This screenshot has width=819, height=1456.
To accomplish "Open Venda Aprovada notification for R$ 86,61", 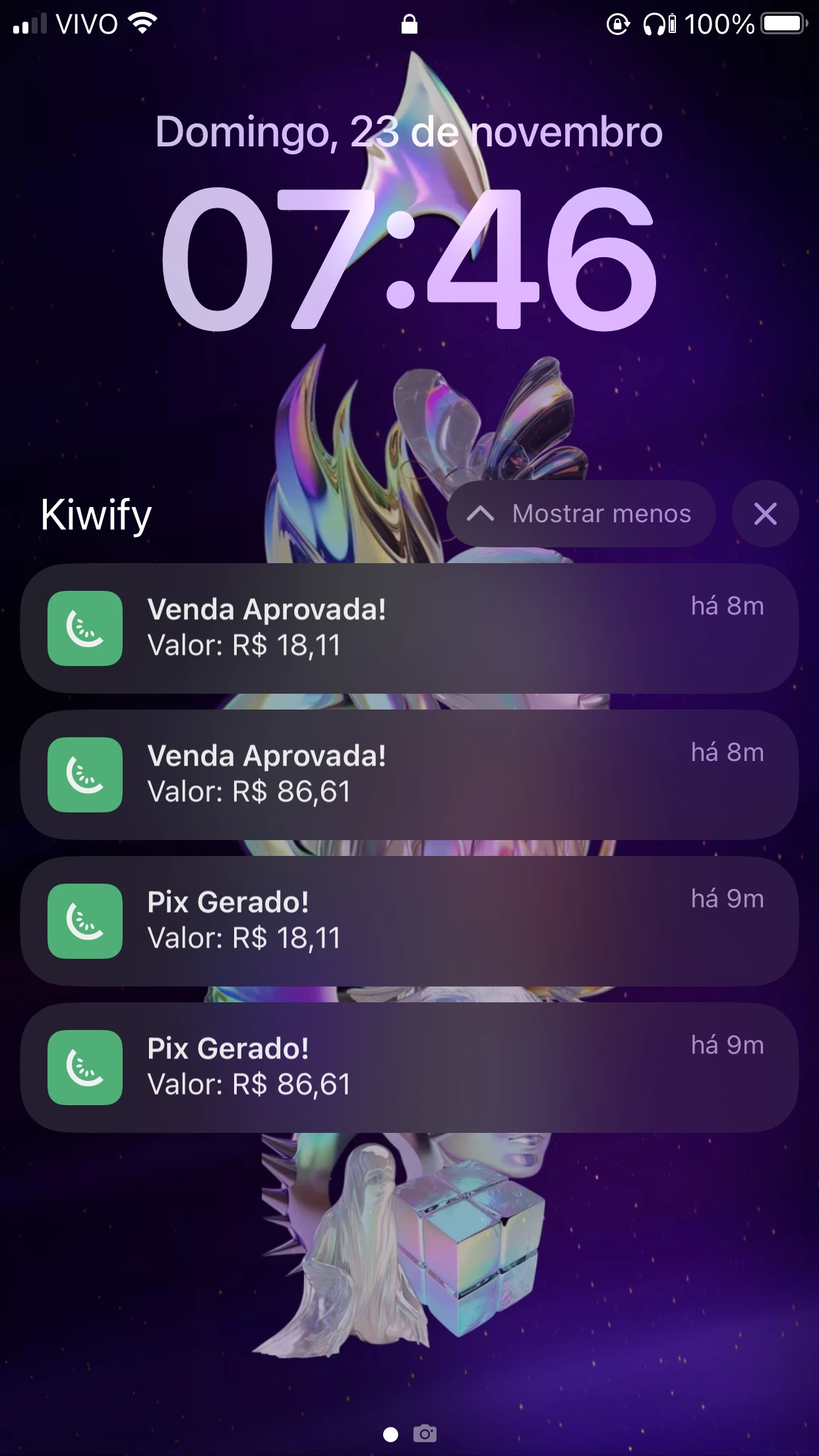I will click(x=409, y=774).
